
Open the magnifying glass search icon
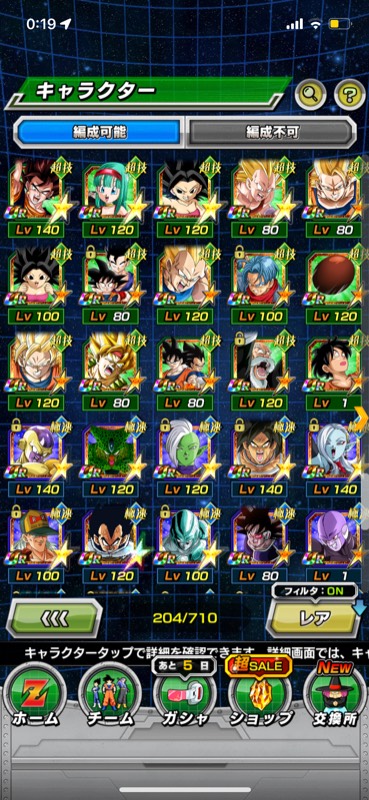(310, 93)
